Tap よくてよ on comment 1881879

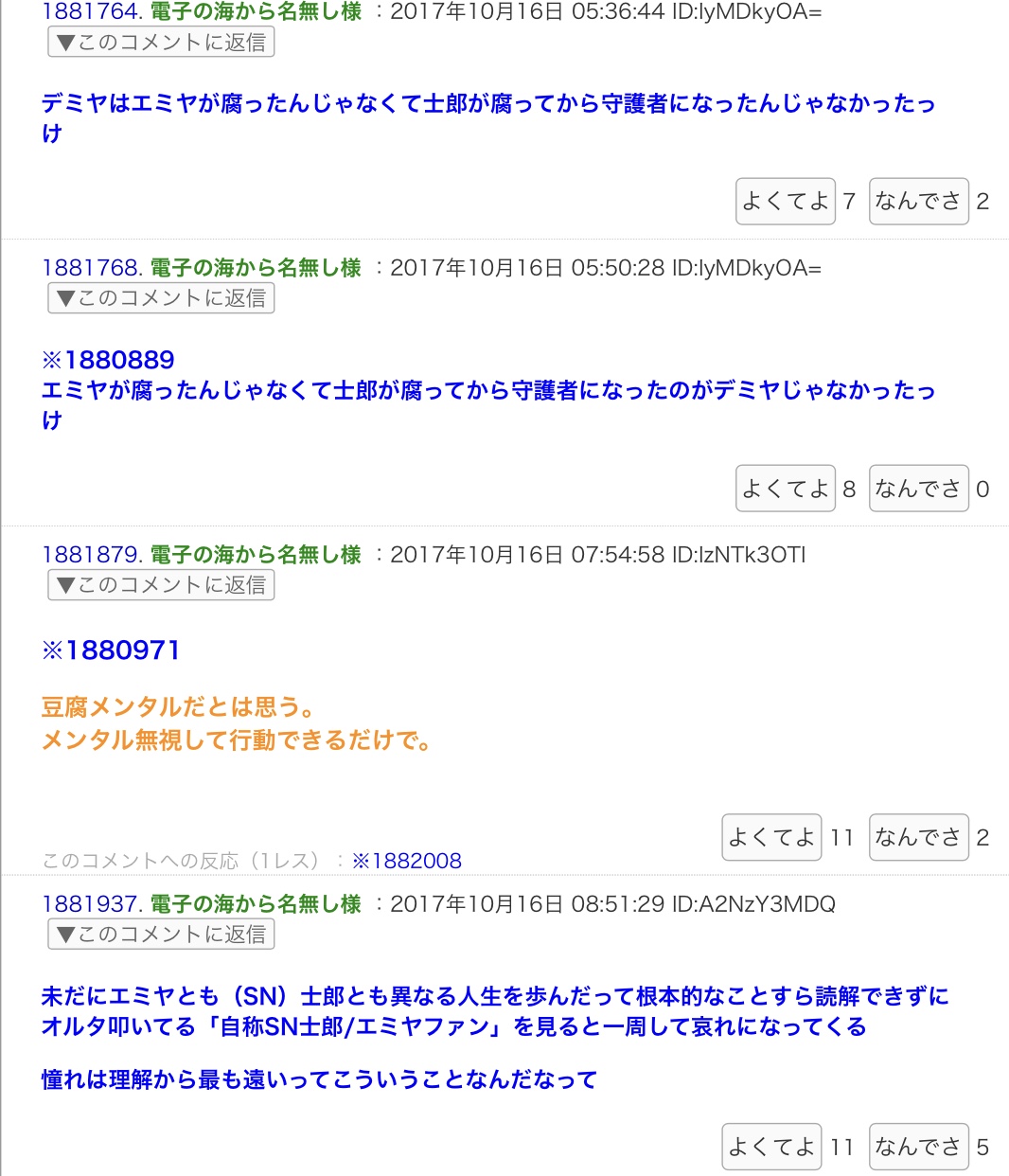point(771,837)
